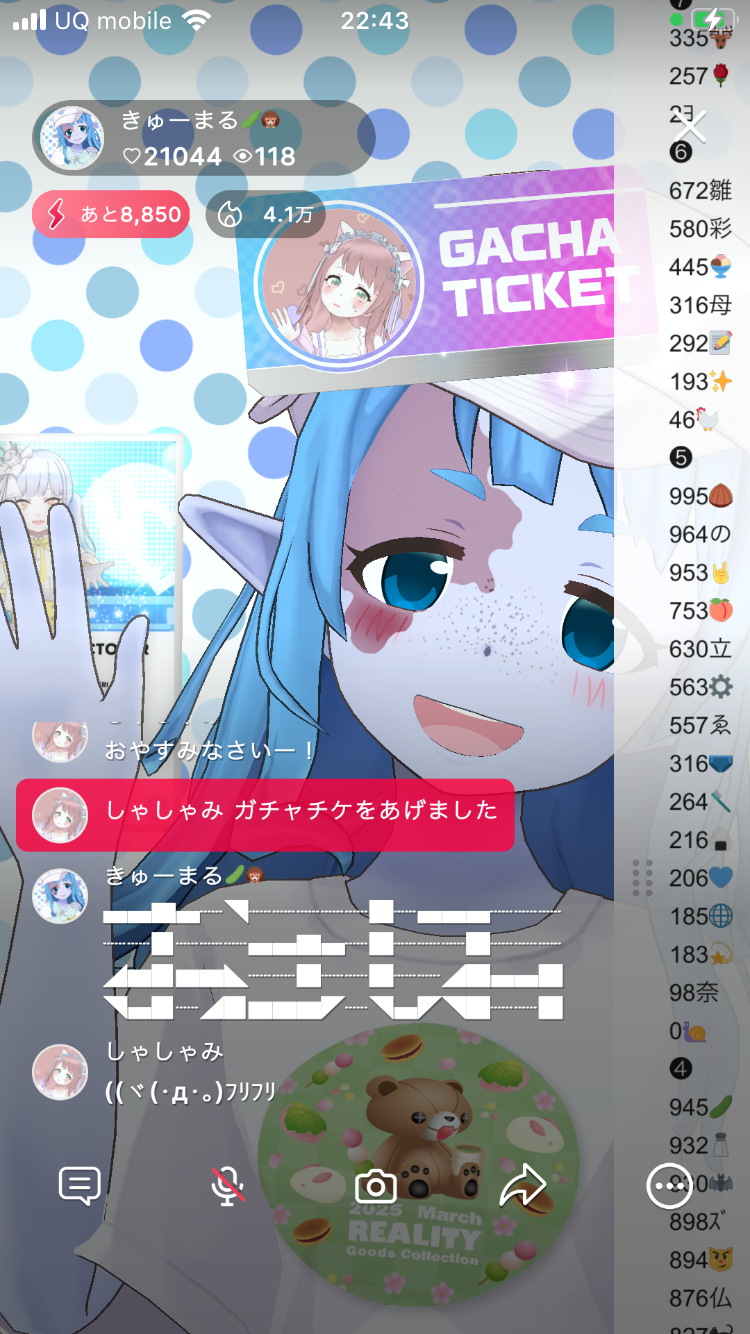Open streamer きゅーまる's profile header

tap(200, 138)
